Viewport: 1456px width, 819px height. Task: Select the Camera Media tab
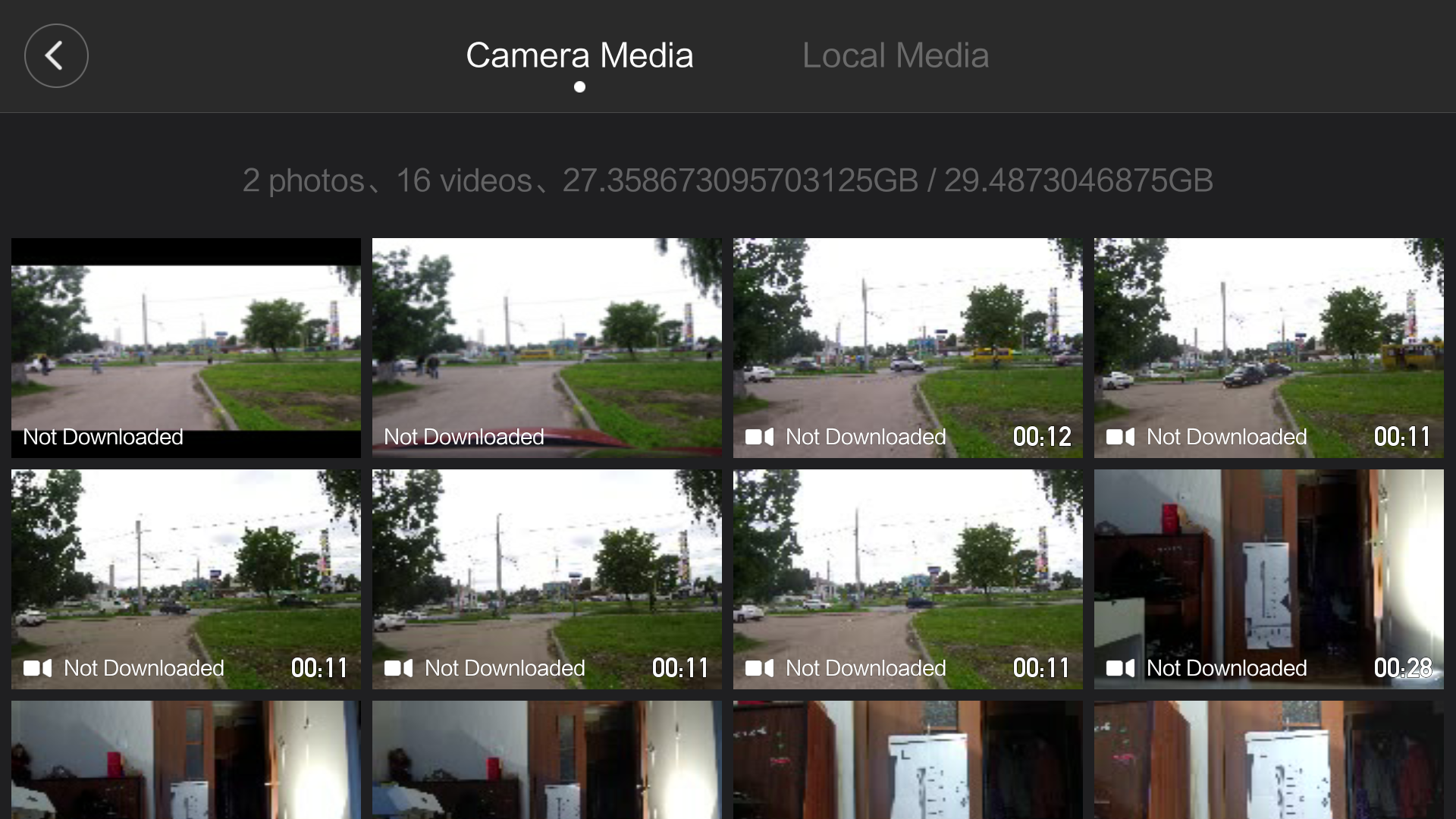(x=579, y=55)
